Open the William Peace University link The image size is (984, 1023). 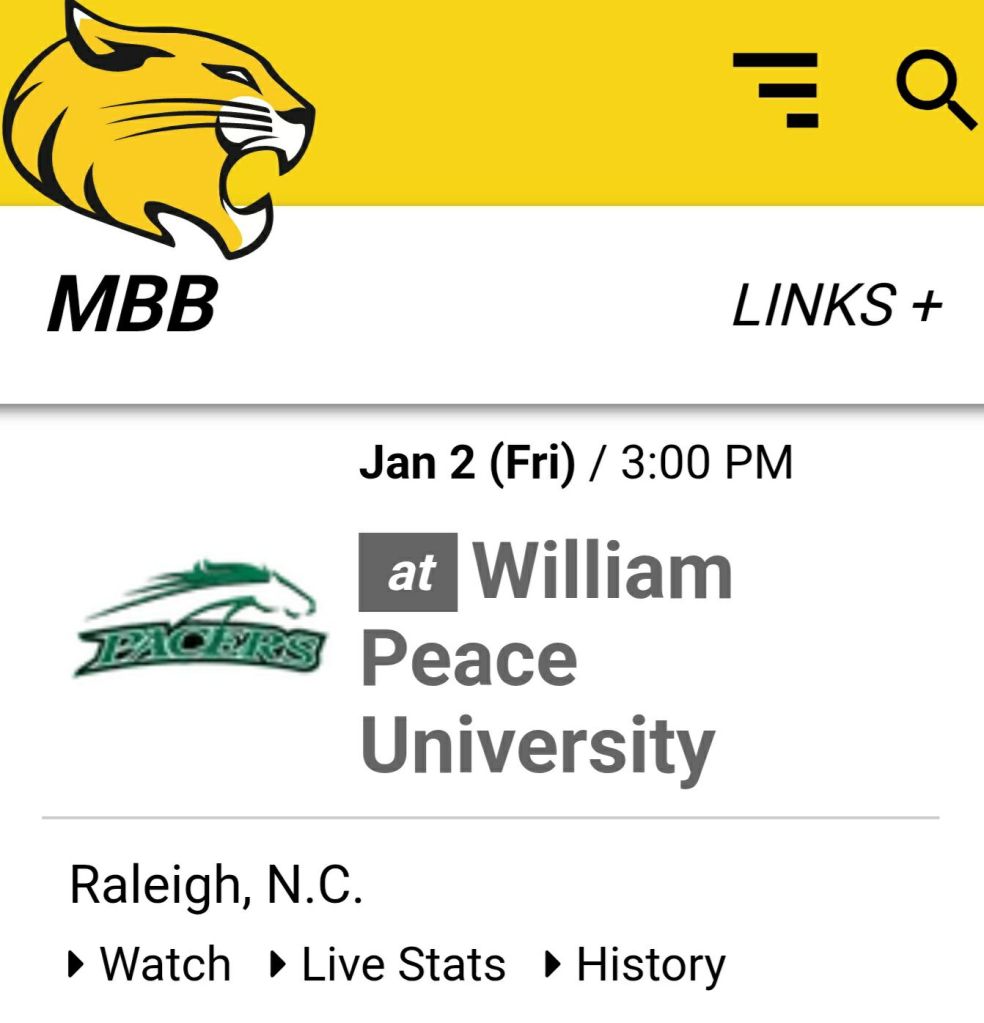tap(546, 658)
